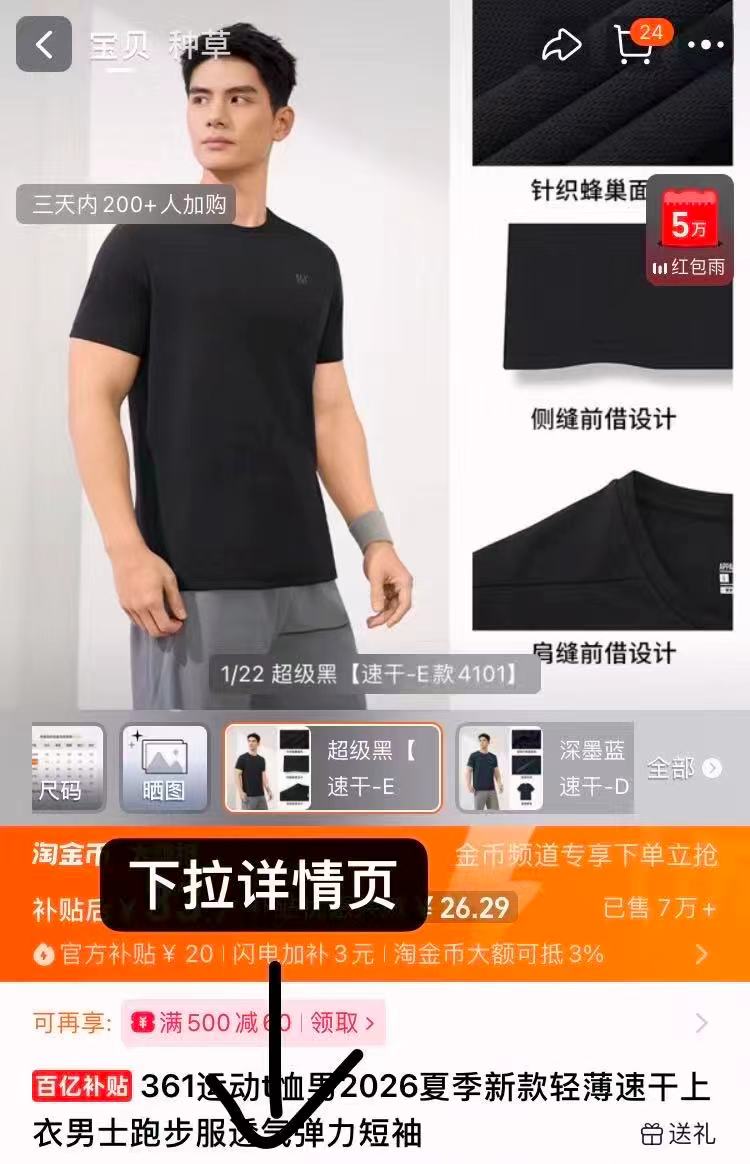The image size is (750, 1164).
Task: Open the 官方补贴 subsidy details chevron
Action: 702,954
